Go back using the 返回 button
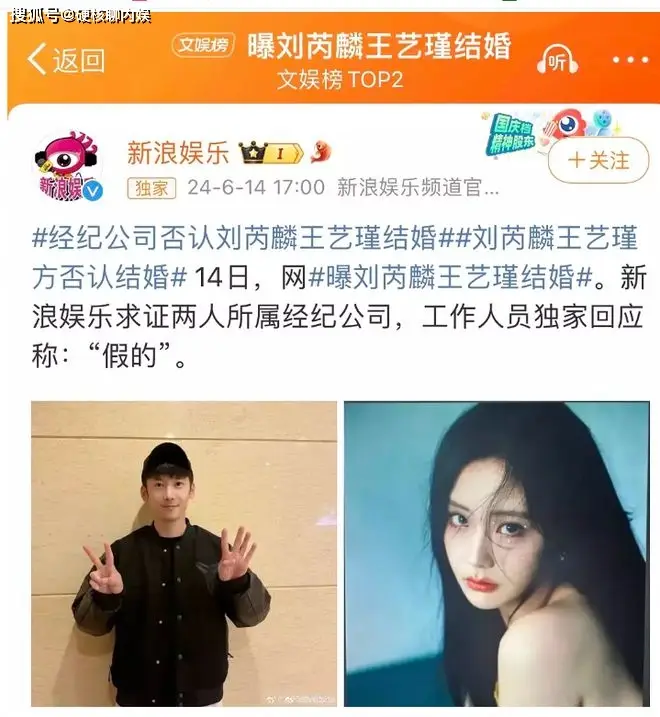The image size is (660, 717). (66, 60)
